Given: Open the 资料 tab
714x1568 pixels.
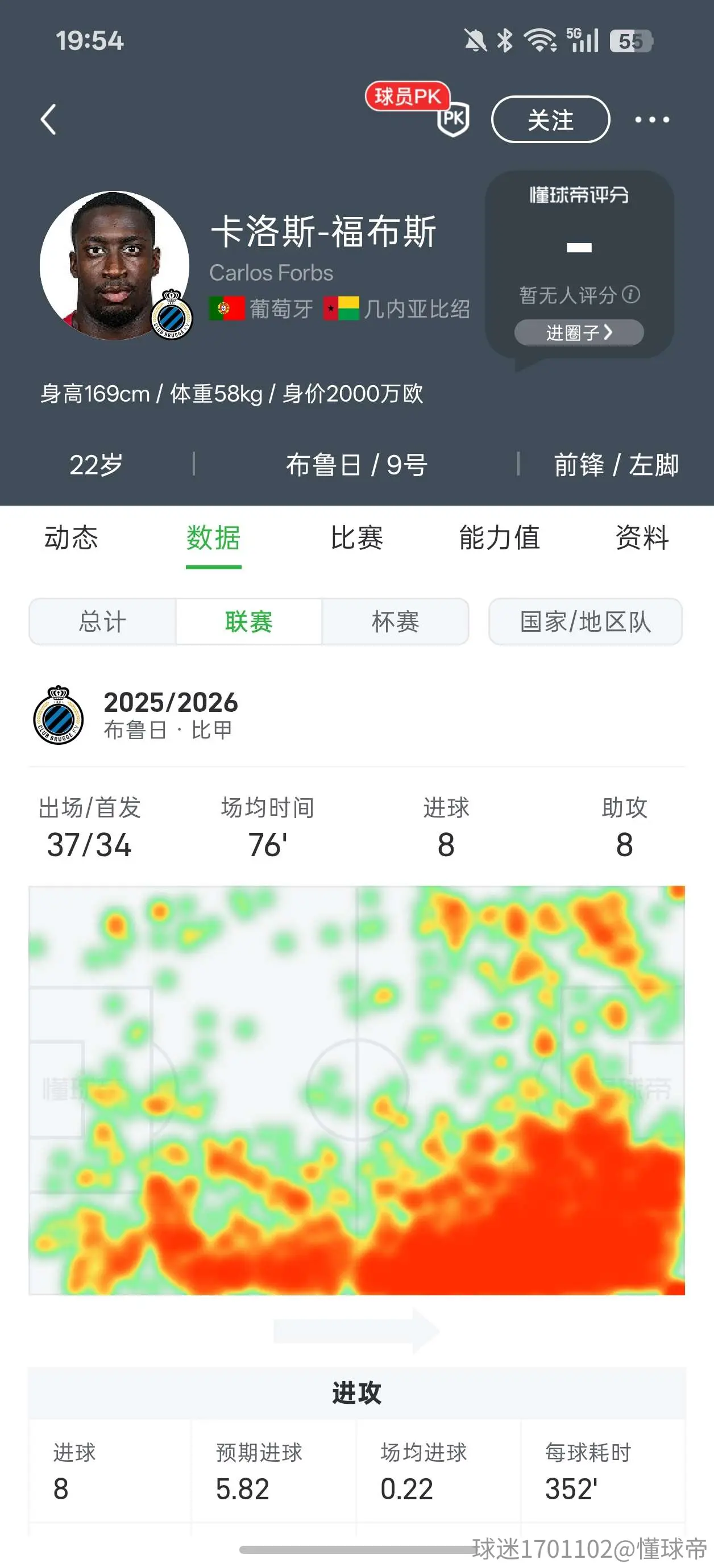Looking at the screenshot, I should (642, 538).
